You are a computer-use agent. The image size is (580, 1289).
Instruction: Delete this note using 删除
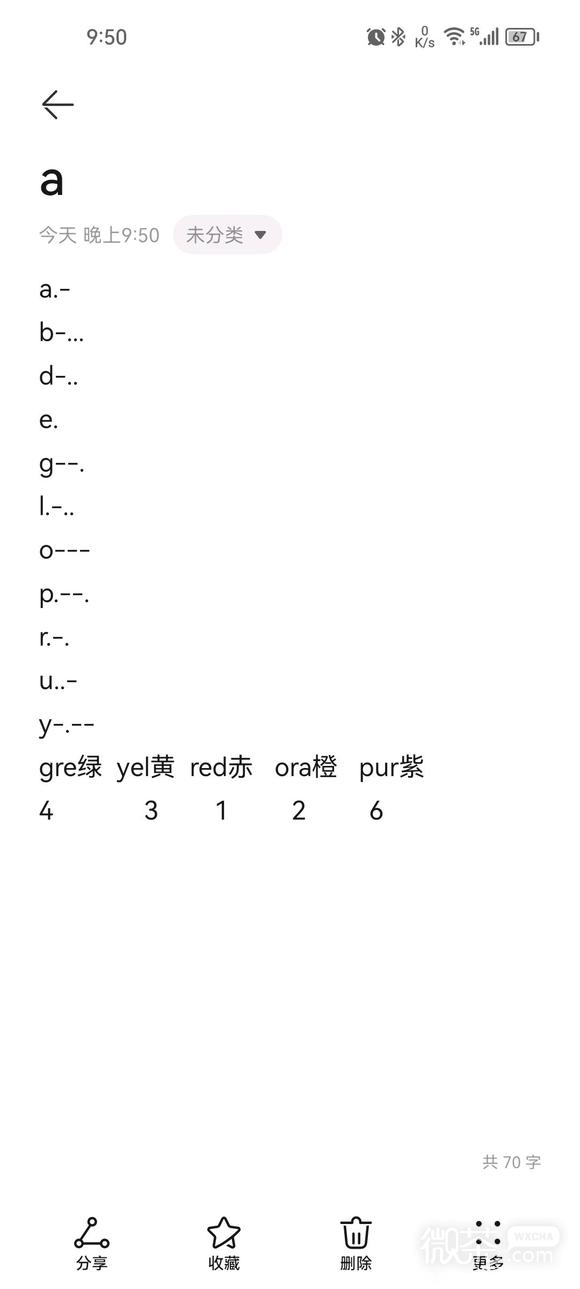pyautogui.click(x=356, y=1244)
